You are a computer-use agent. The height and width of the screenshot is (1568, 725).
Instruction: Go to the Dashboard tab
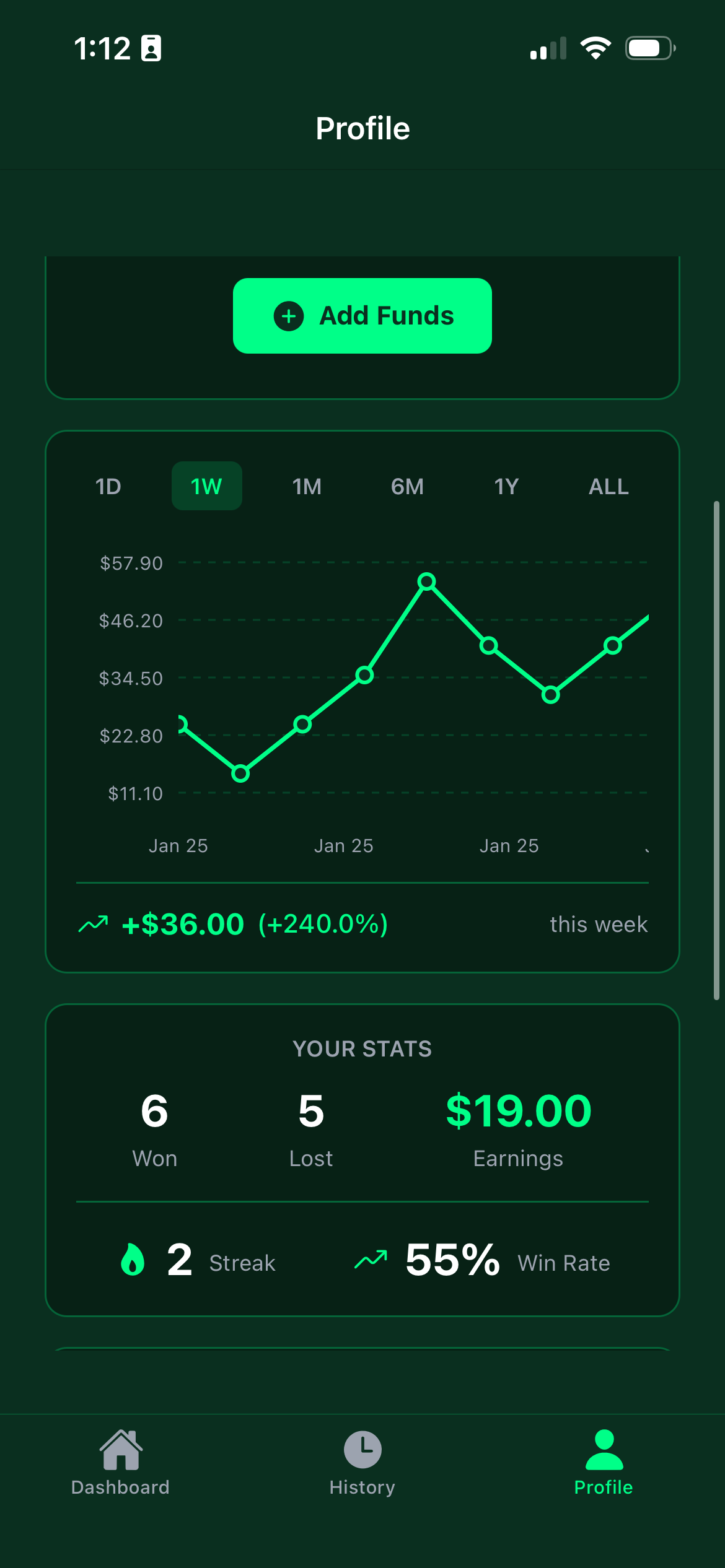(120, 1463)
